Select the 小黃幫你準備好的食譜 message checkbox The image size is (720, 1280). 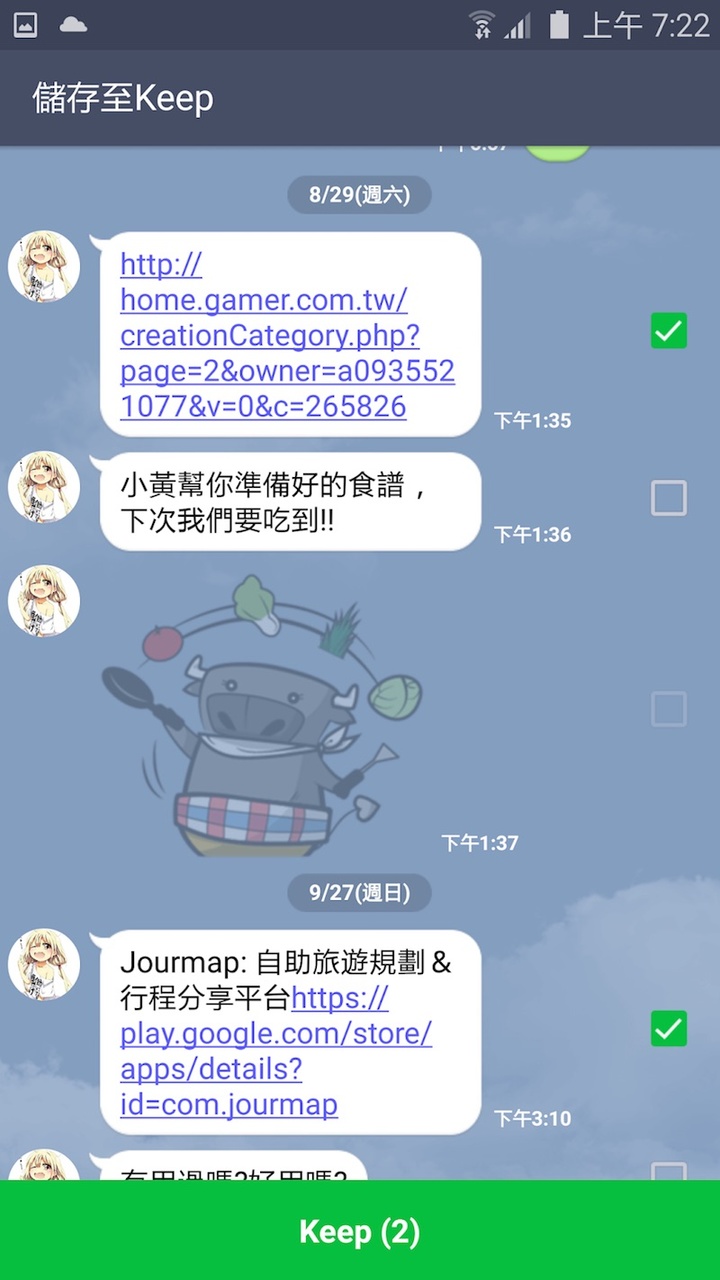tap(668, 498)
